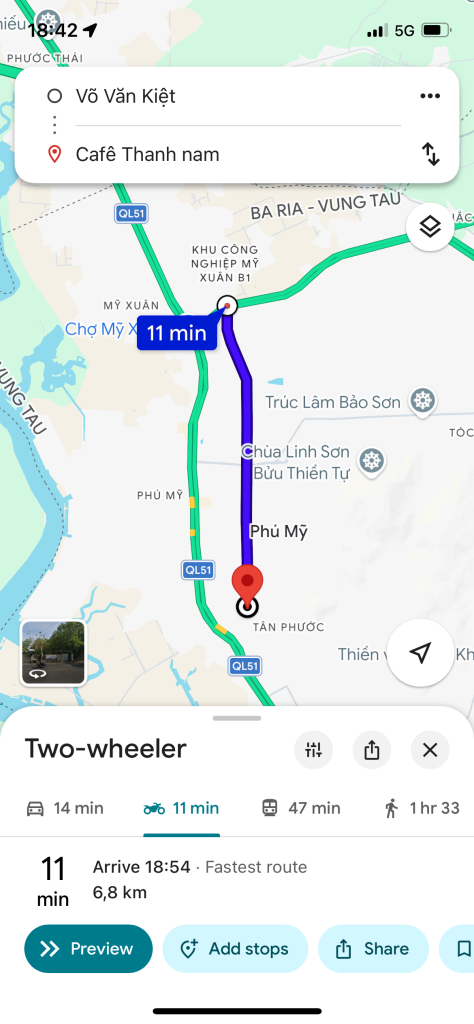Switch to transit 47 min tab
The image size is (474, 1024).
[301, 808]
